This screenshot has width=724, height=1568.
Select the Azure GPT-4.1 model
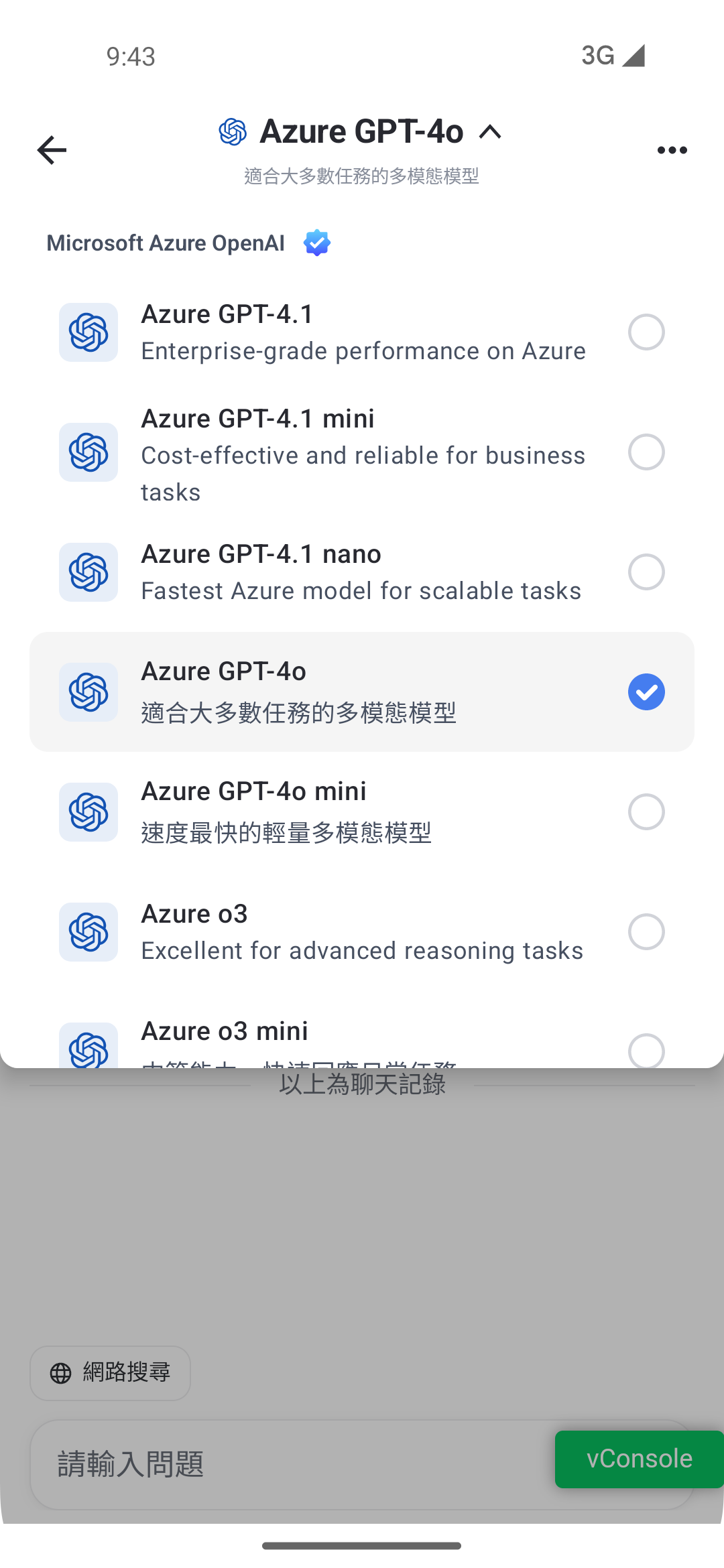tap(362, 332)
